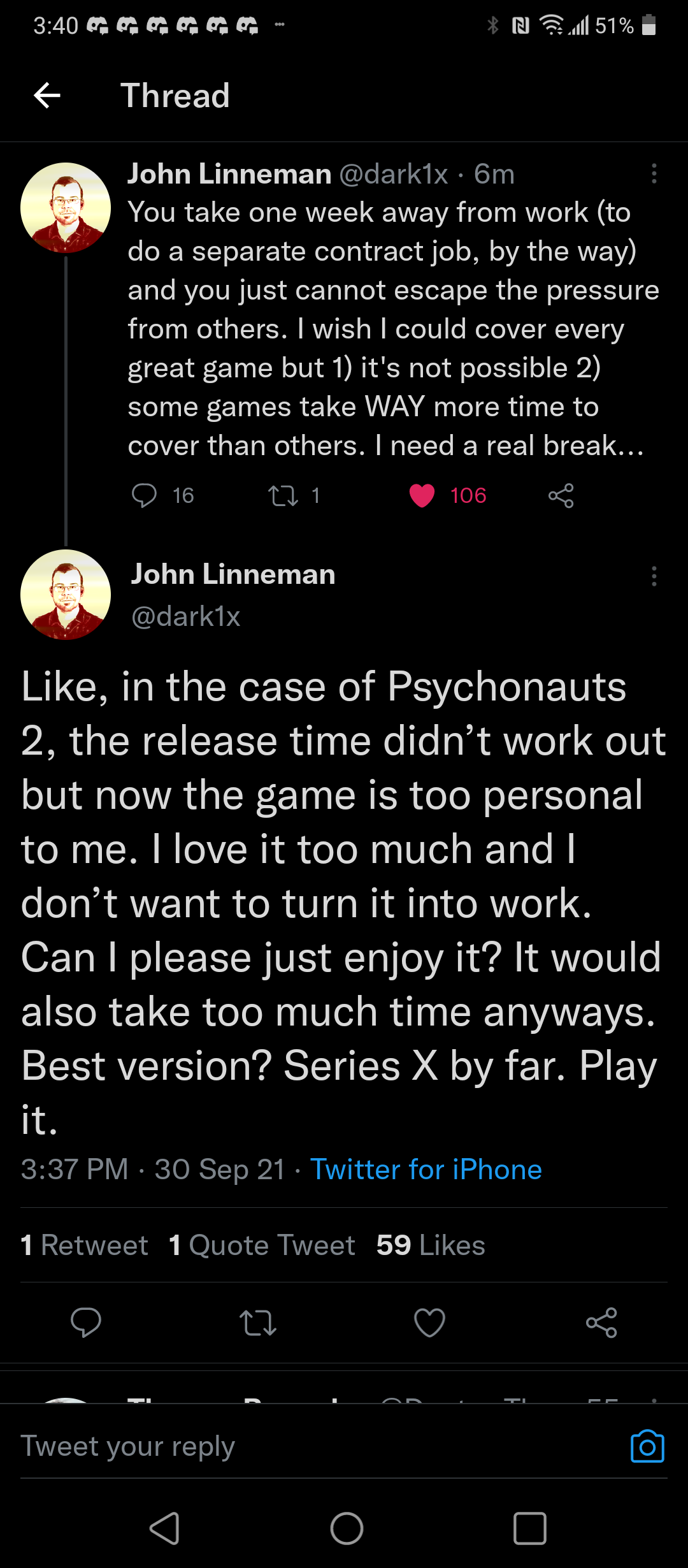Open John Linneman's profile picture on main tweet
The height and width of the screenshot is (1568, 688).
(x=66, y=595)
